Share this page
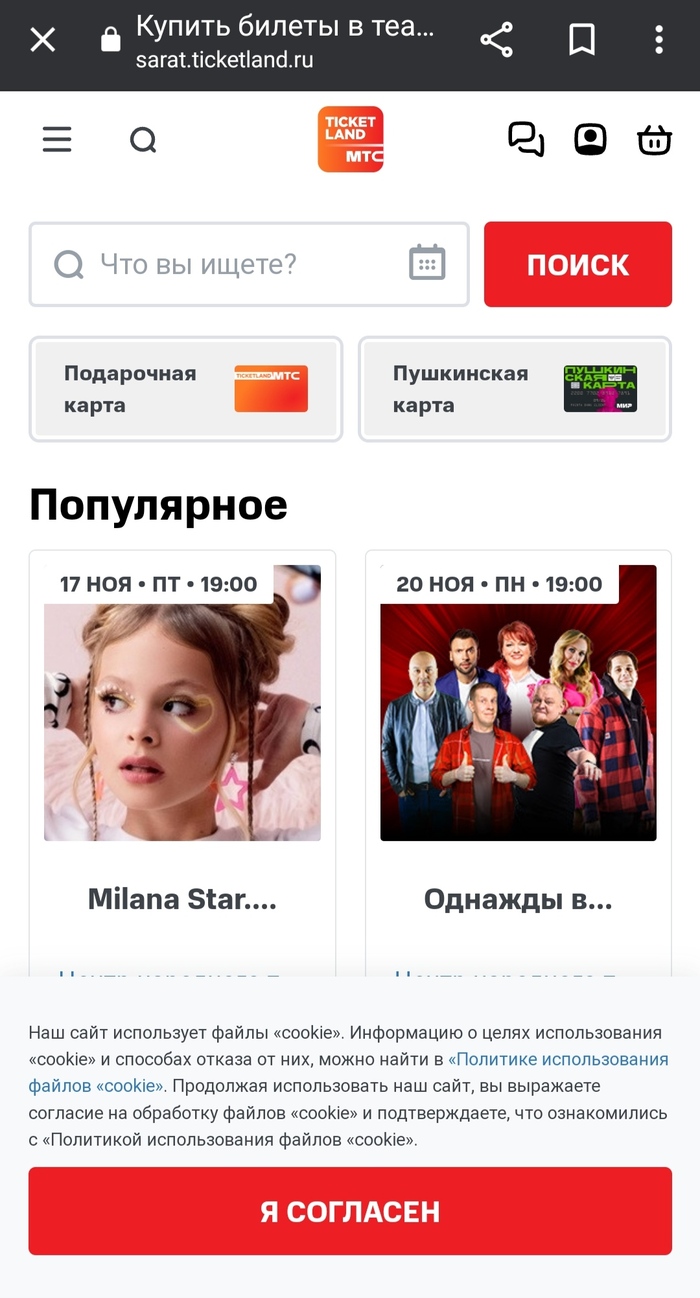 point(496,40)
